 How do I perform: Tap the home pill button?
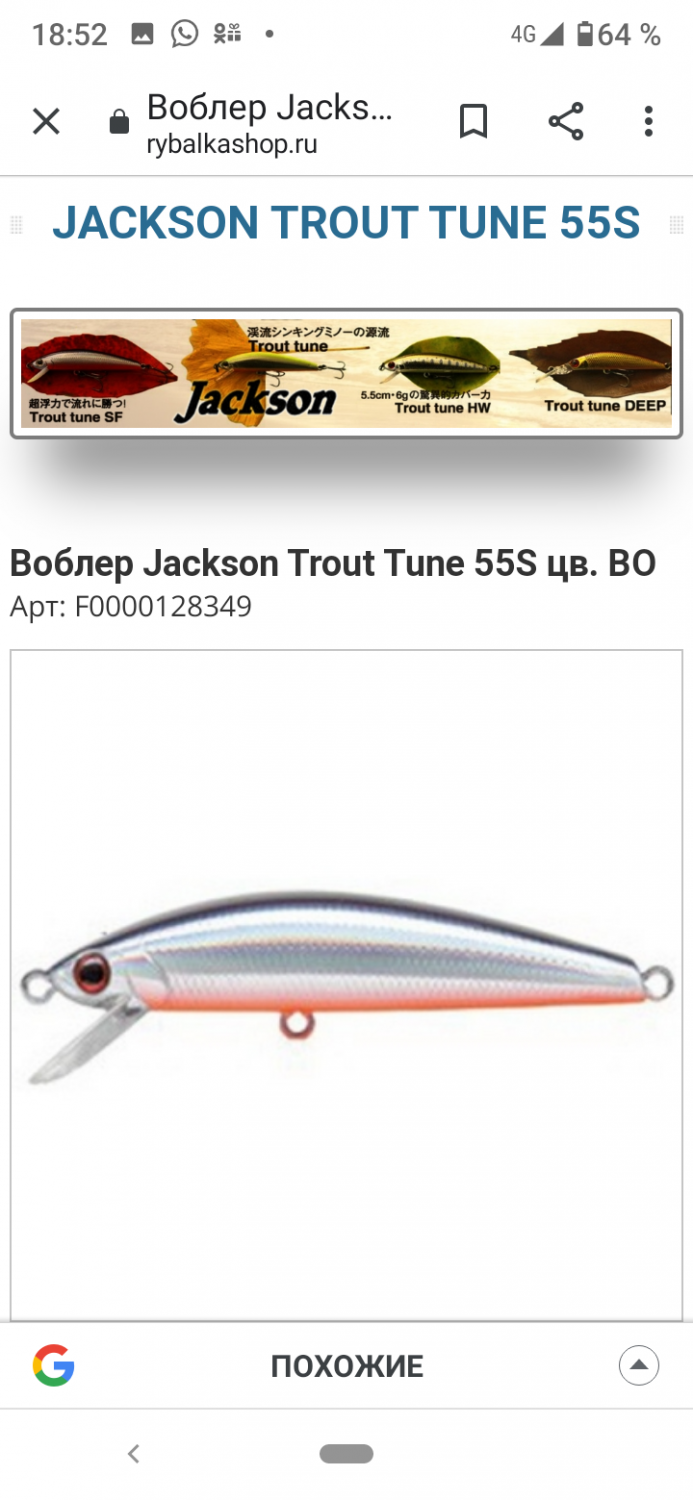pyautogui.click(x=346, y=1453)
